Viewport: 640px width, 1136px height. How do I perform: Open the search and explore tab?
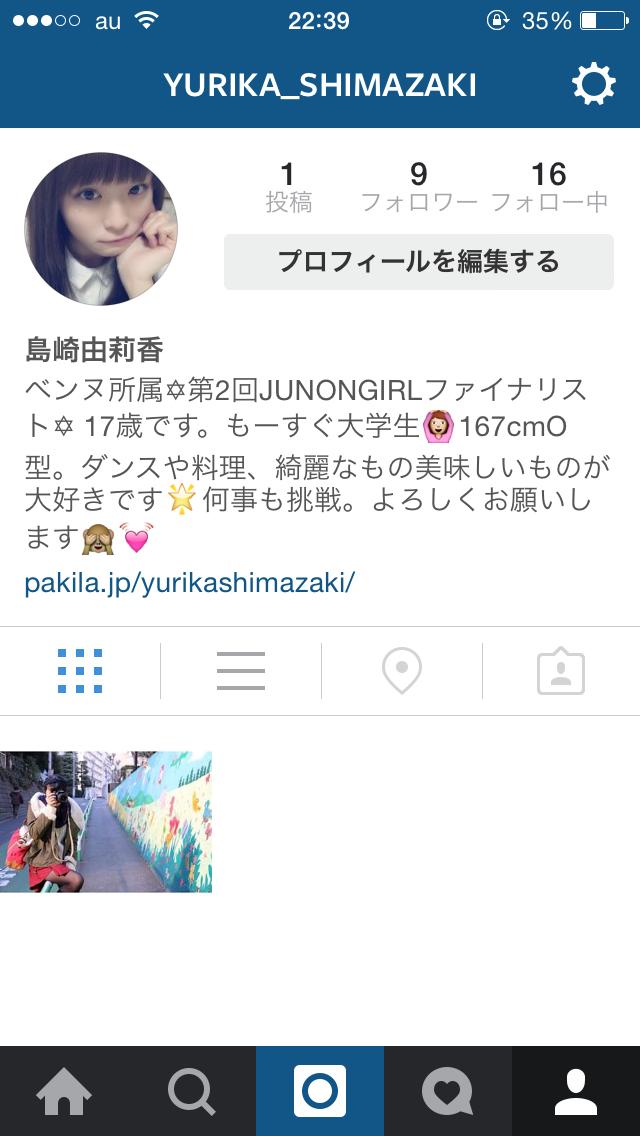point(192,1092)
